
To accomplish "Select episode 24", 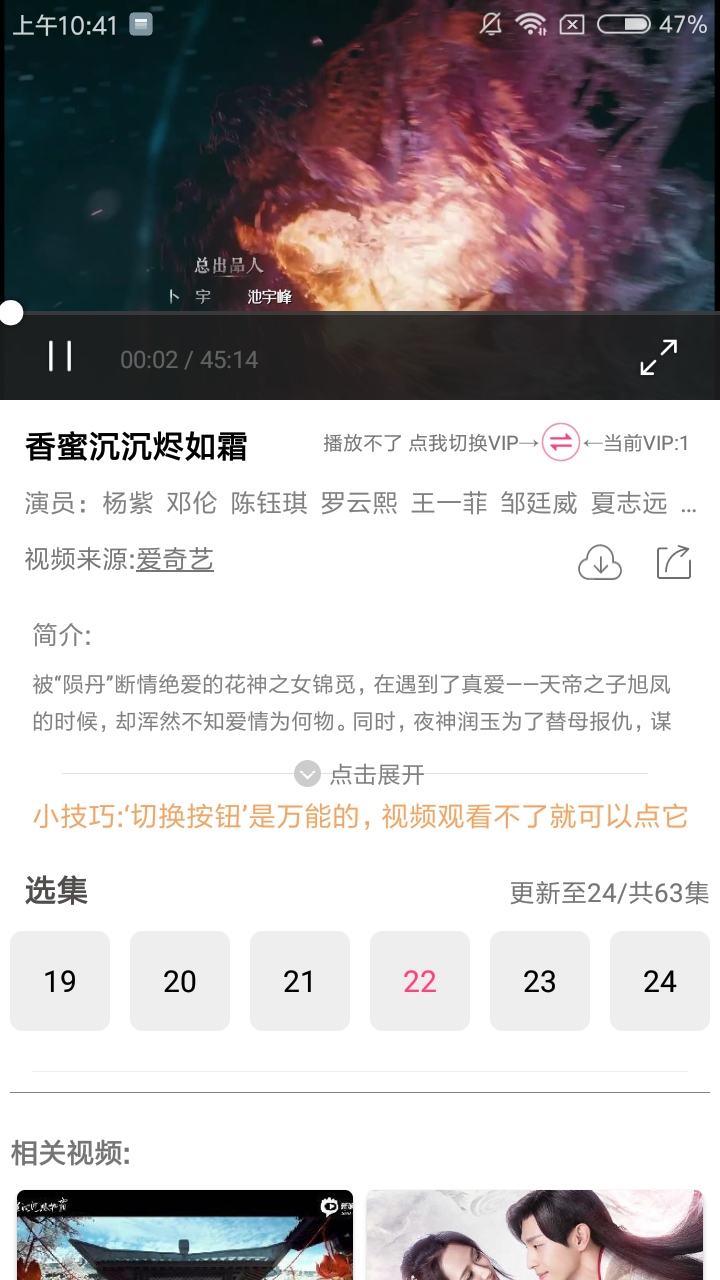I will [x=660, y=981].
